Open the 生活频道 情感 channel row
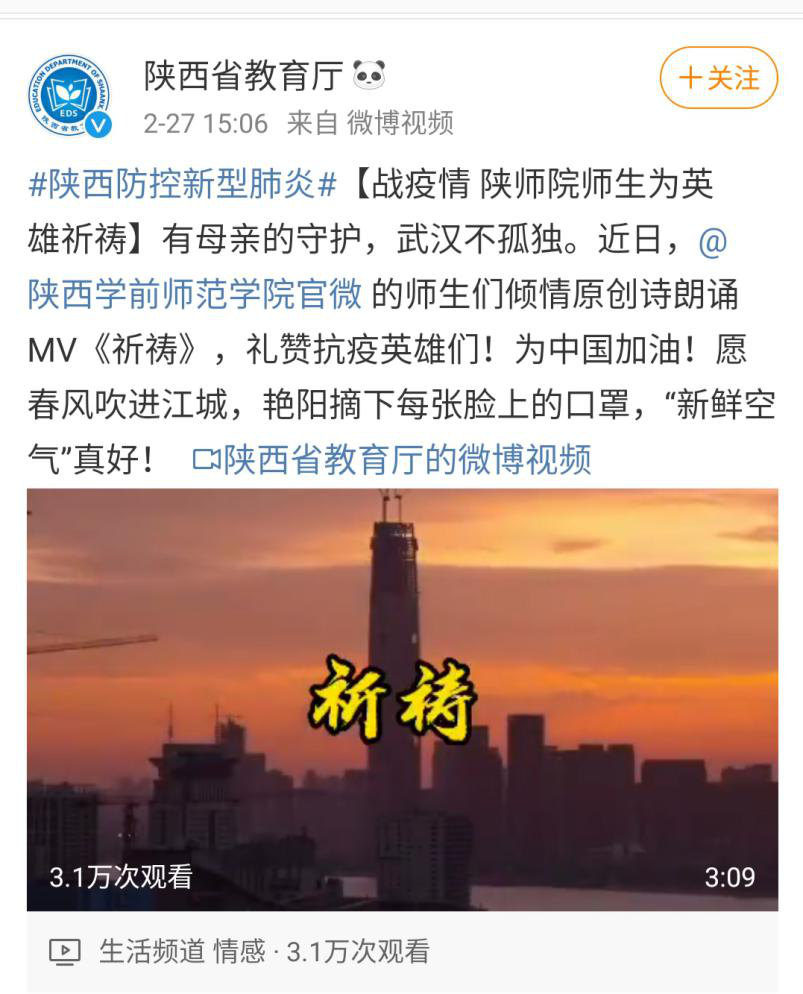This screenshot has width=803, height=994. click(240, 951)
